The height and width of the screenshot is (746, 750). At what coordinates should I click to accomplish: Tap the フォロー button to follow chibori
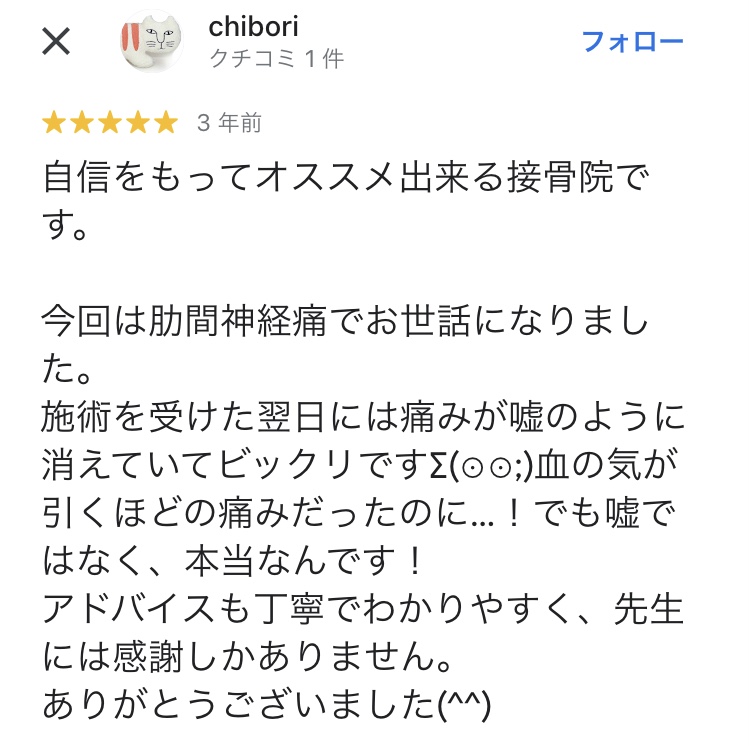click(632, 42)
